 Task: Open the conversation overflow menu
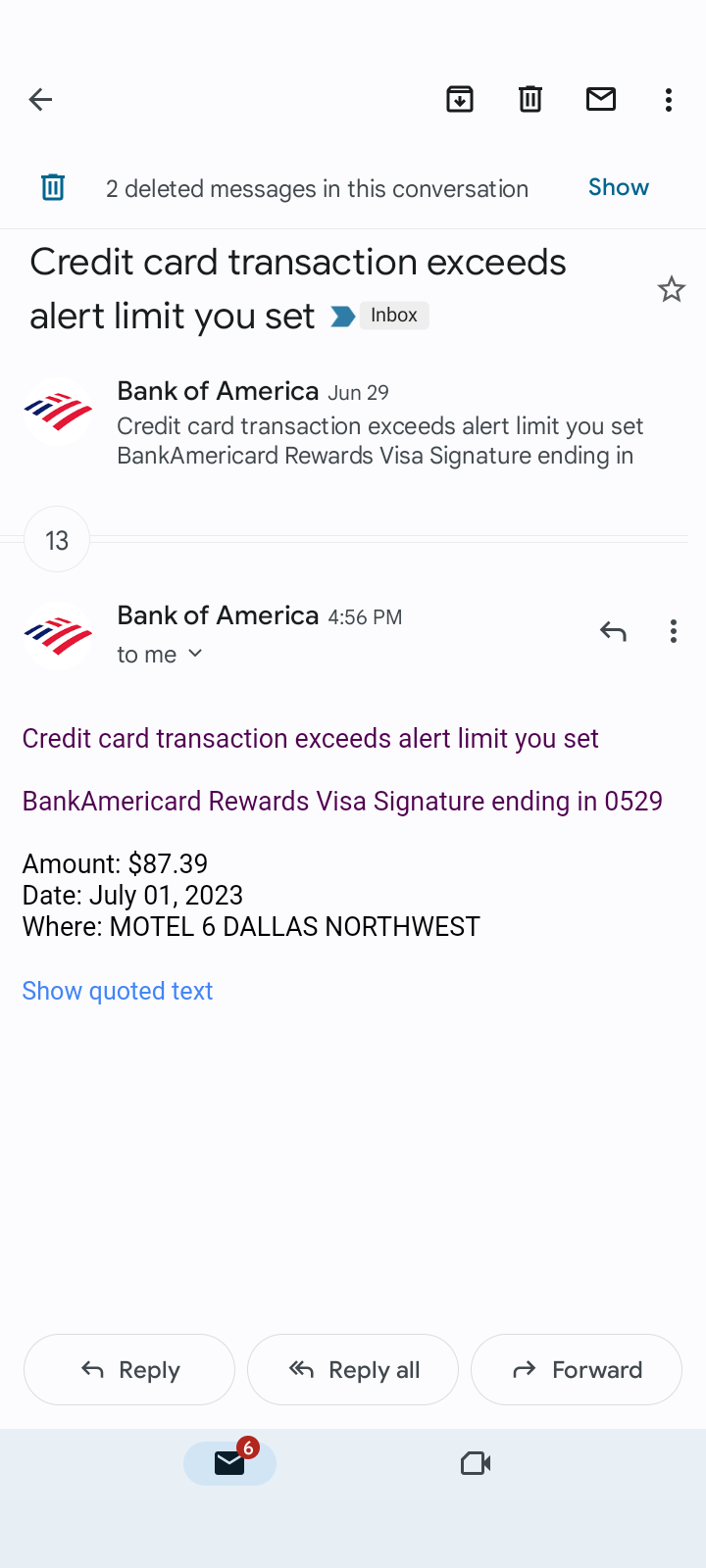[x=669, y=99]
